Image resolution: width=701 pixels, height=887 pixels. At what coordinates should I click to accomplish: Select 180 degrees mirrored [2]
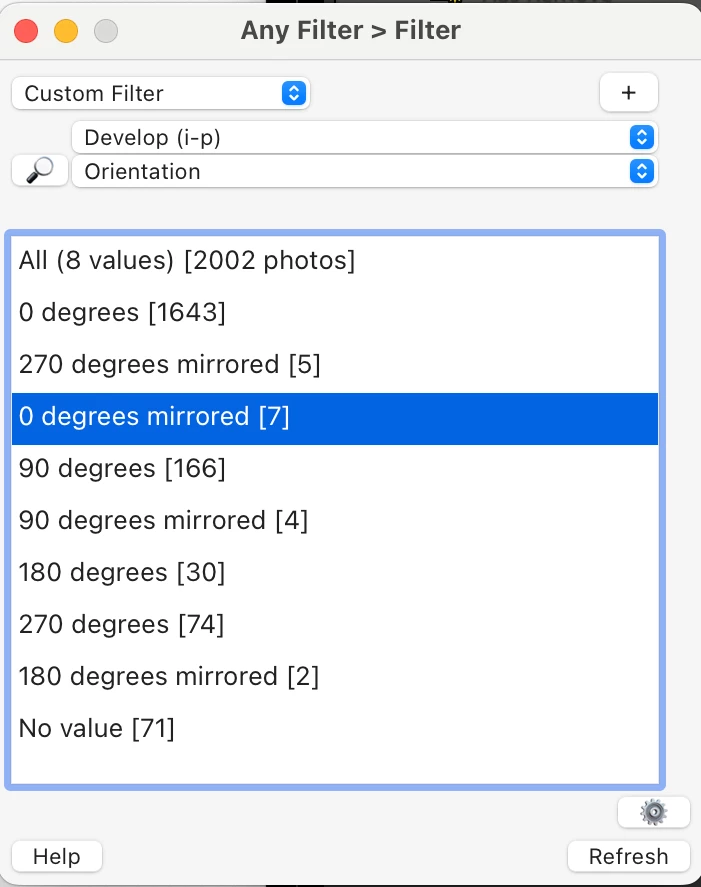[169, 677]
